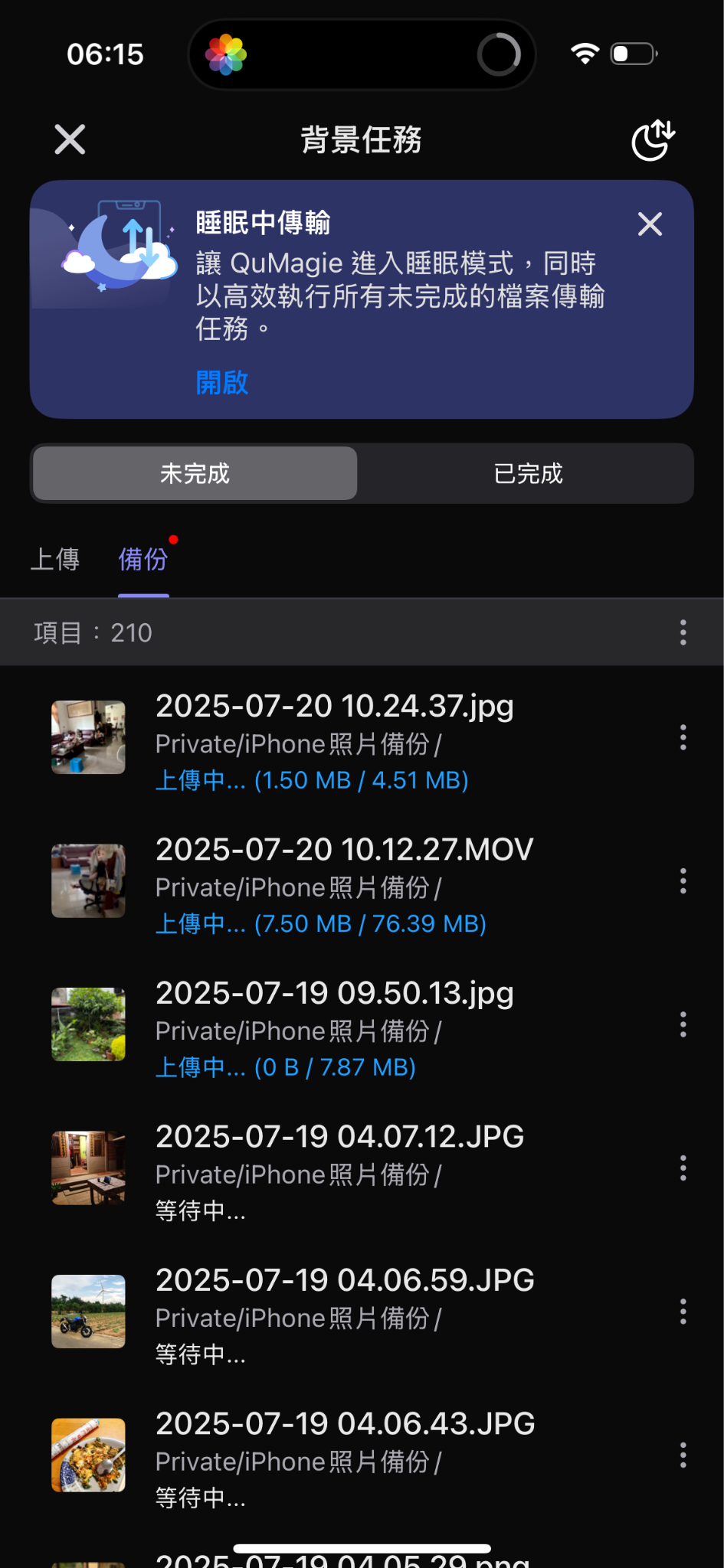Screen dimensions: 724x1568
Task: Open options for 2025-07-19 04.06.43.JPG
Action: 683,1455
